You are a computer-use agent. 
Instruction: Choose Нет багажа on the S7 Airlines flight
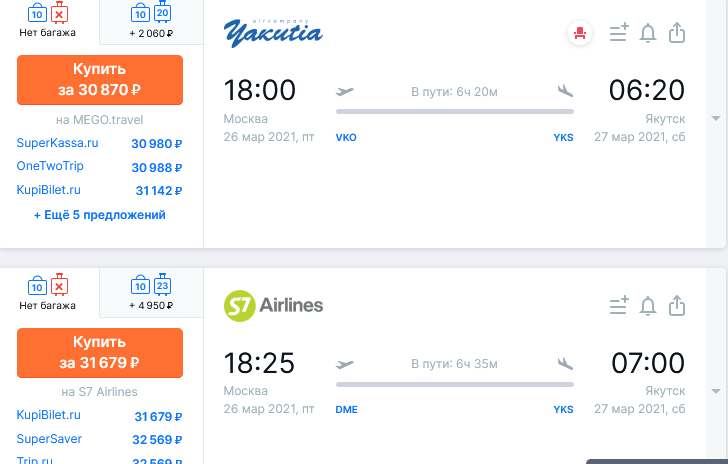point(49,294)
